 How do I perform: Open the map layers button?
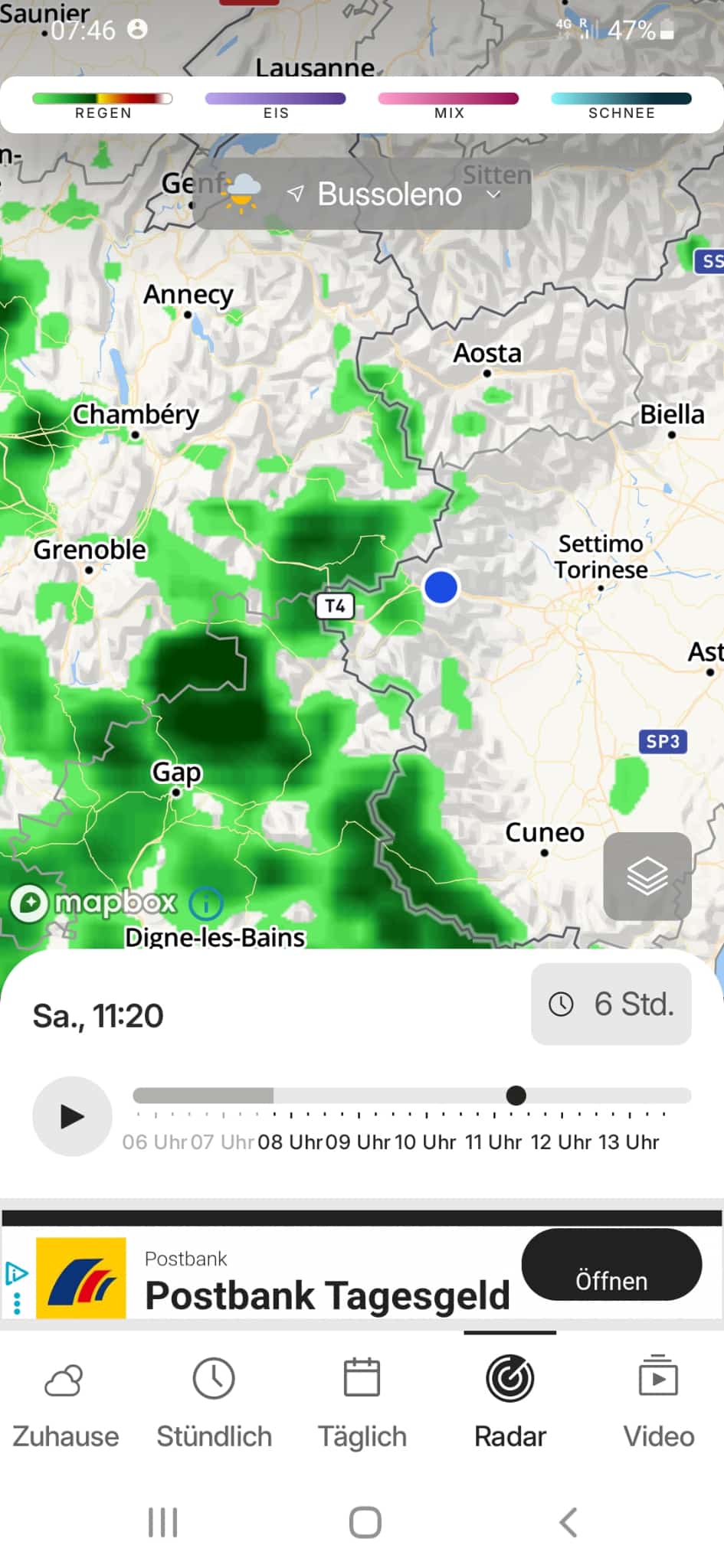coord(647,876)
